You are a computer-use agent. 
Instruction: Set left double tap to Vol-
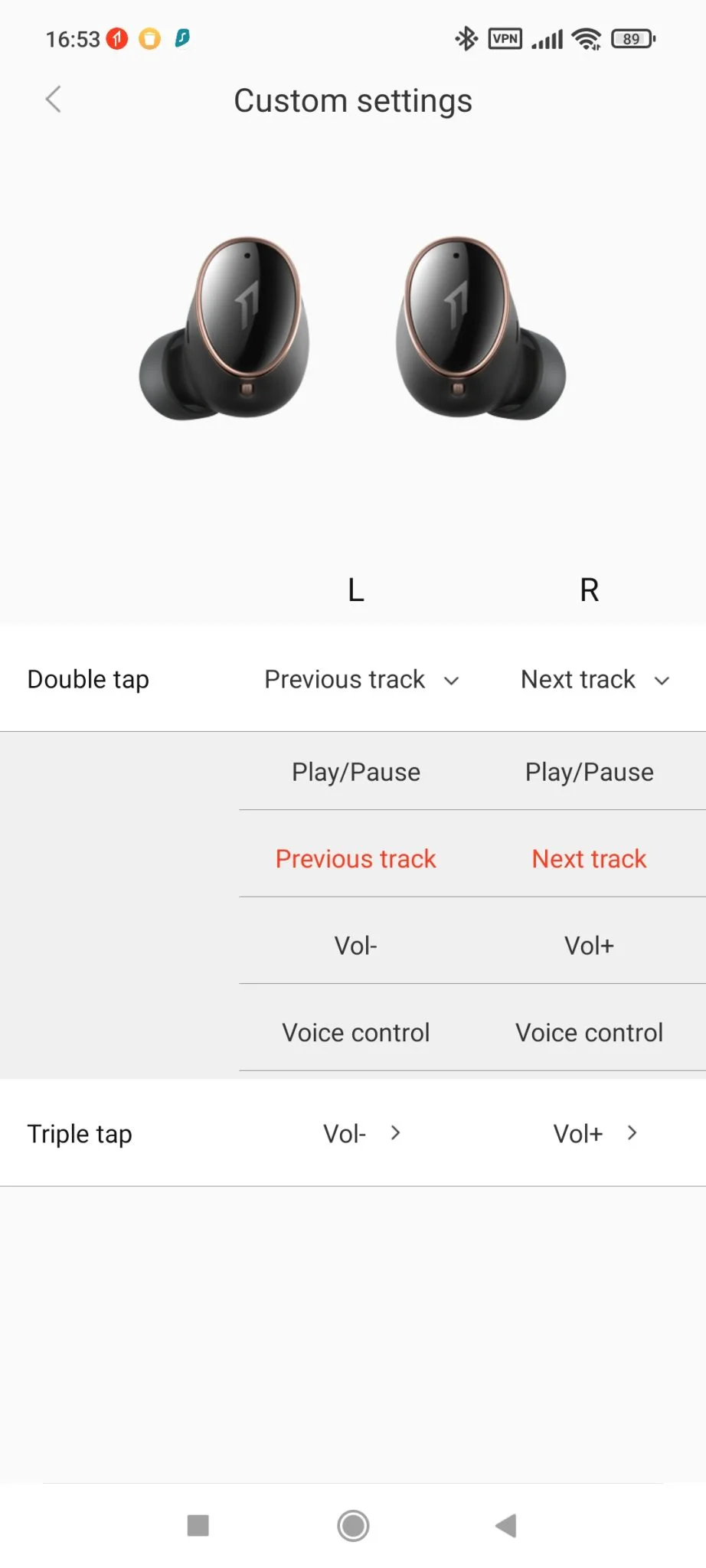pyautogui.click(x=356, y=946)
